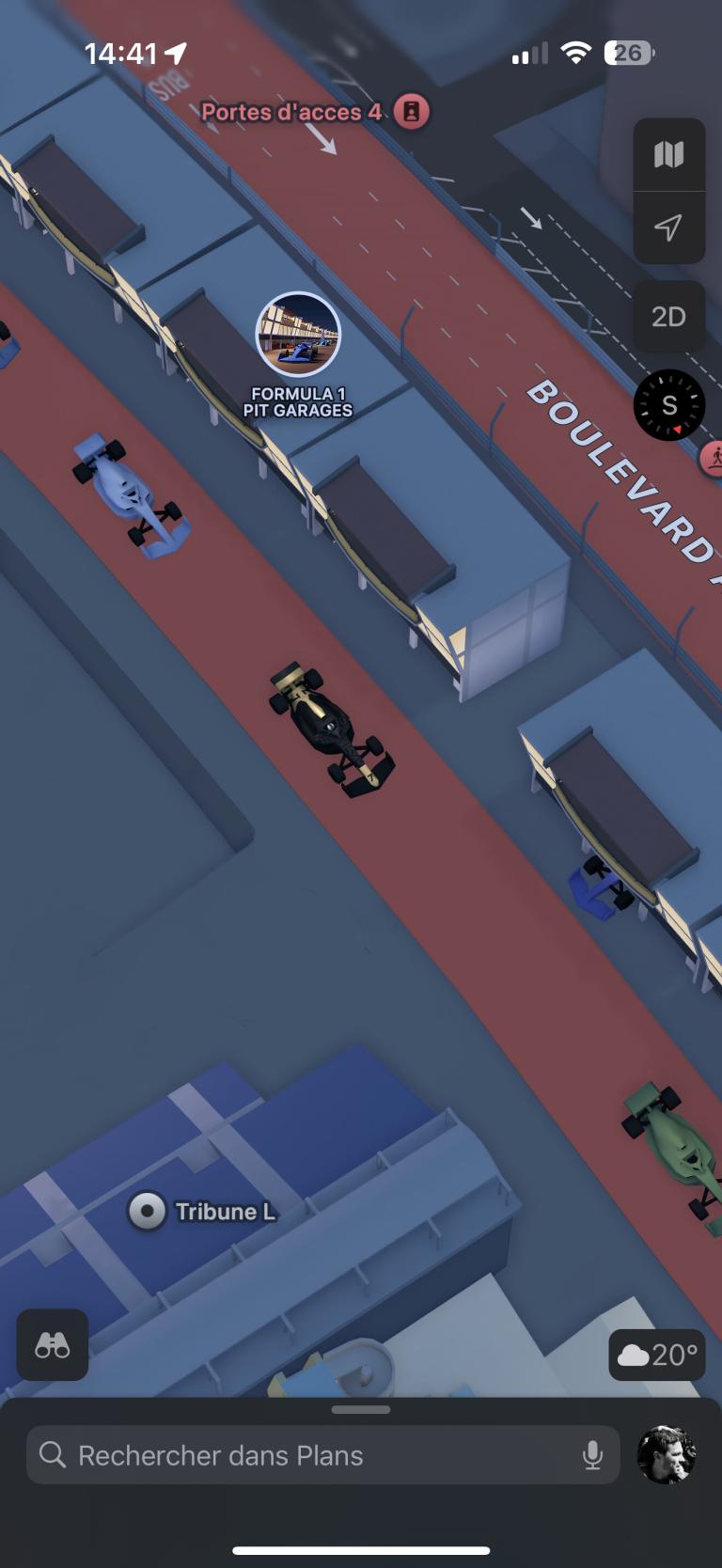Start voice search with the microphone
Image resolution: width=722 pixels, height=1568 pixels.
(592, 1455)
